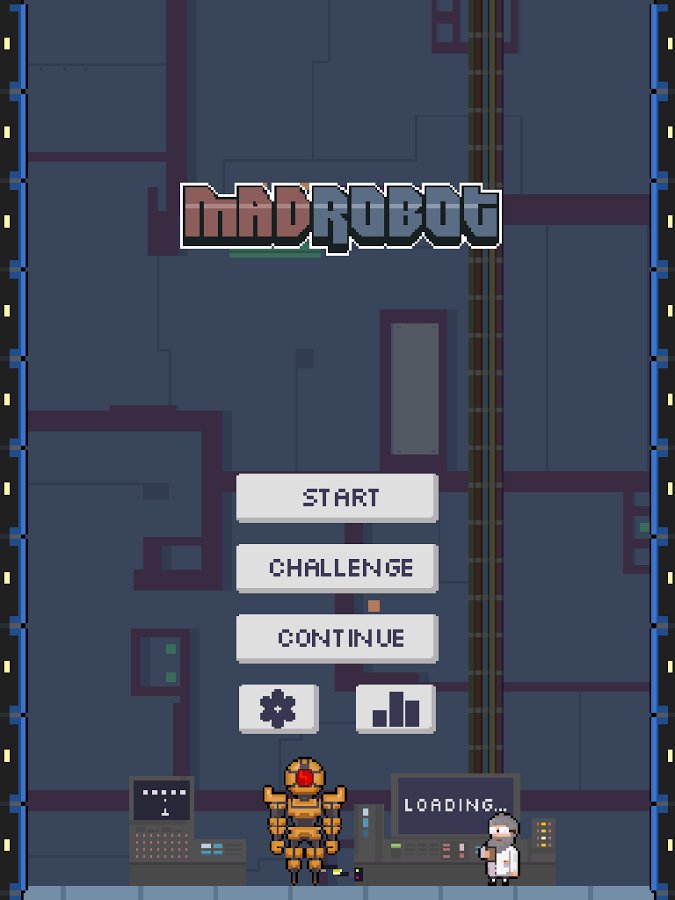The width and height of the screenshot is (675, 900).
Task: Select CONTINUE to resume the game
Action: (337, 638)
